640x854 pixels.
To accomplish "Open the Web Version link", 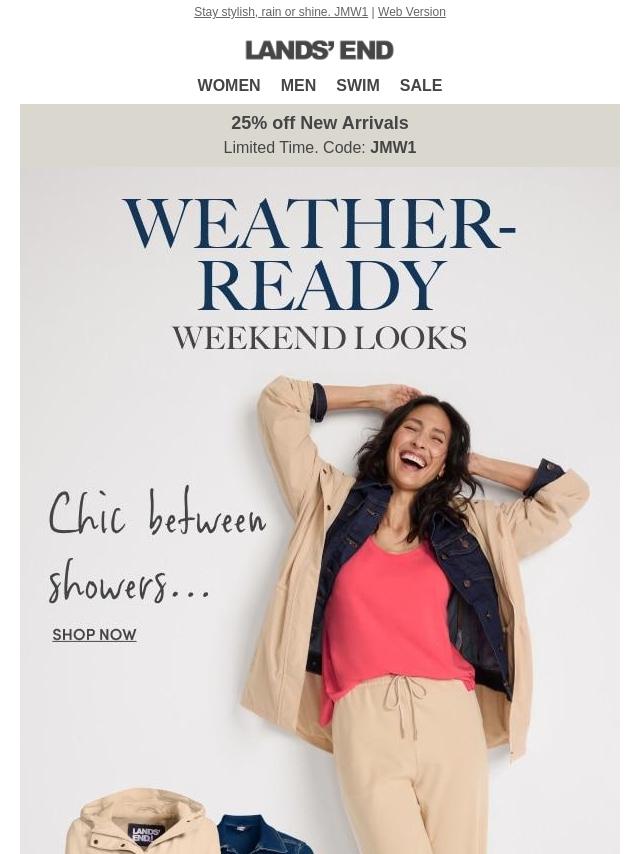I will coord(411,12).
